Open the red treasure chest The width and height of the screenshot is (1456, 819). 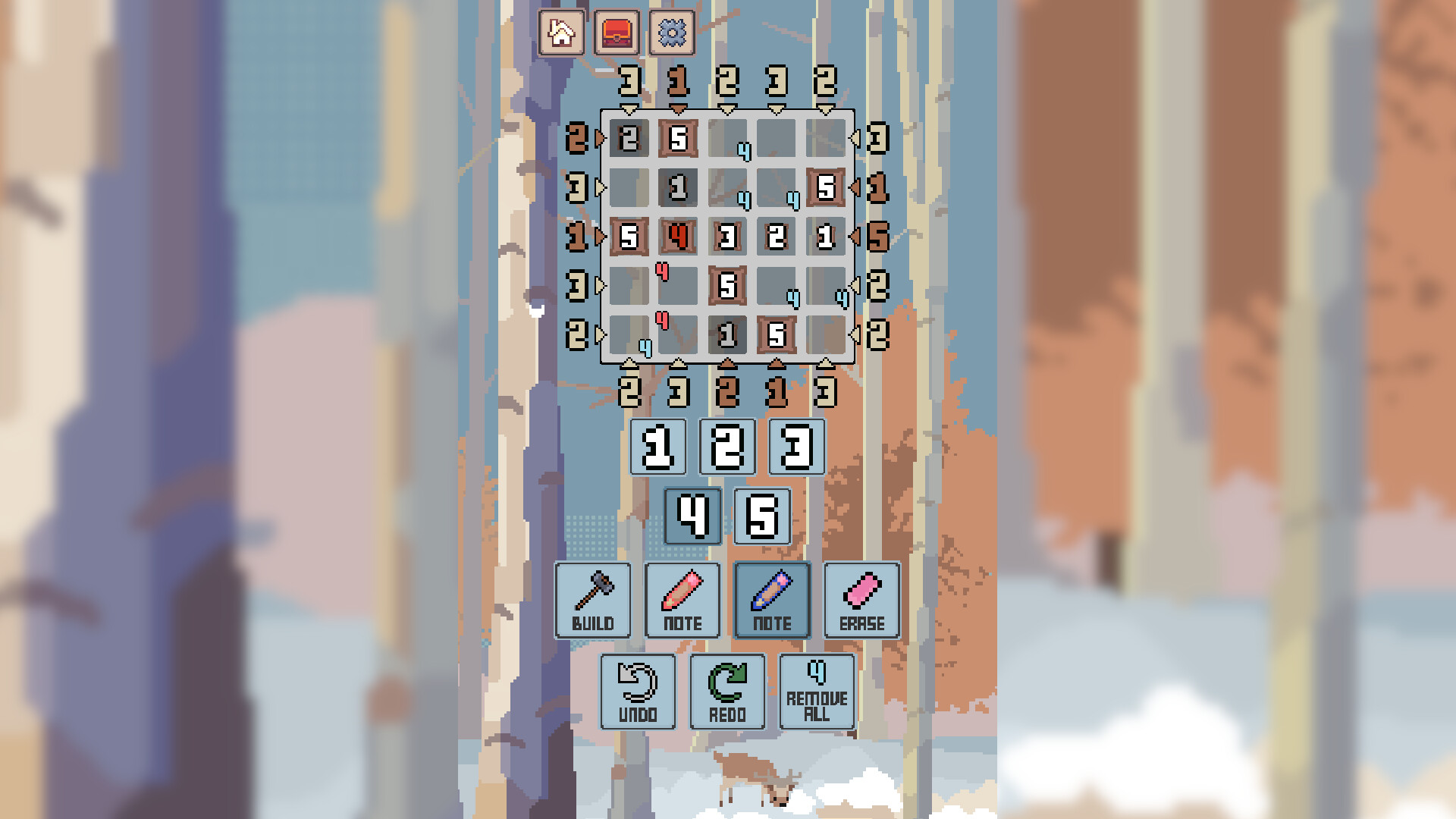tap(617, 33)
